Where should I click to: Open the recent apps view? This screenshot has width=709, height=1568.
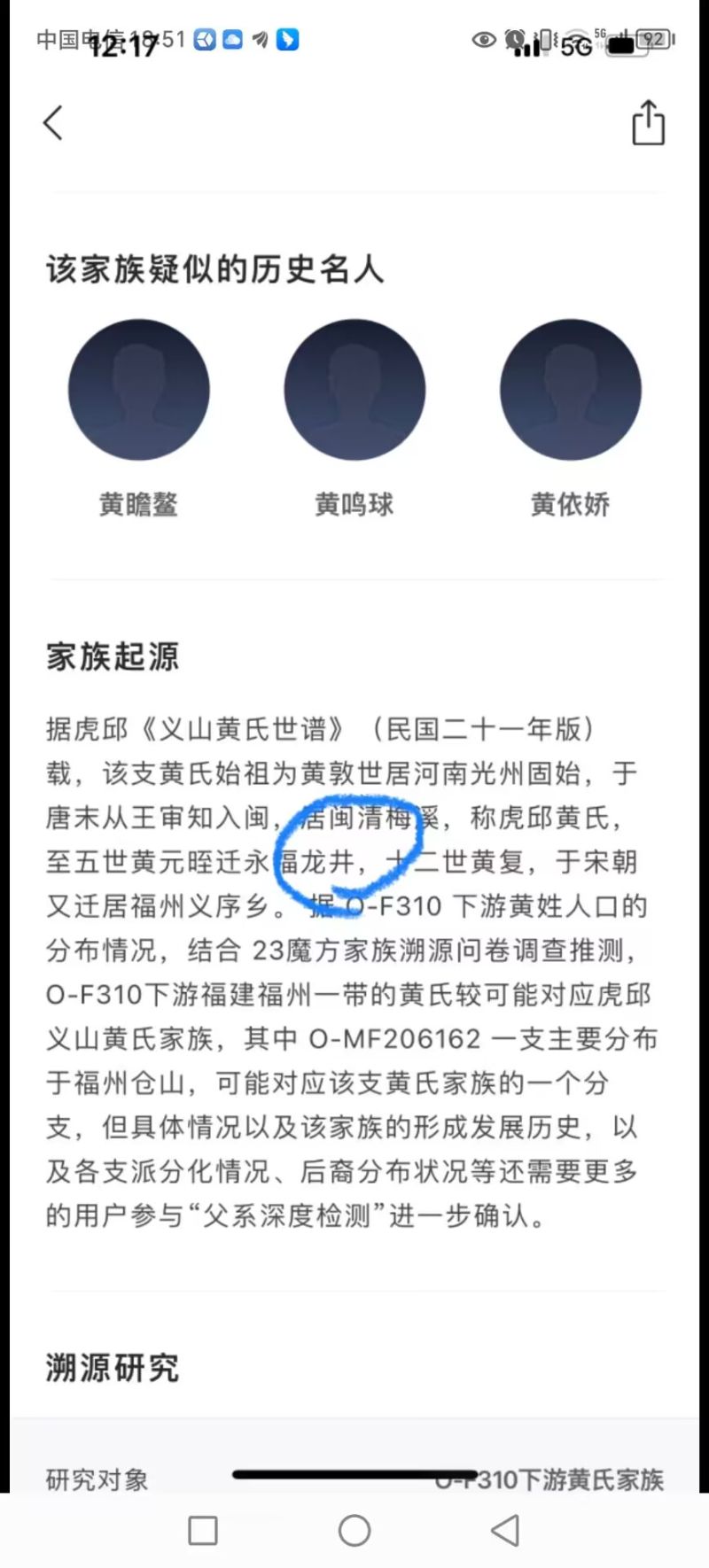203,1530
